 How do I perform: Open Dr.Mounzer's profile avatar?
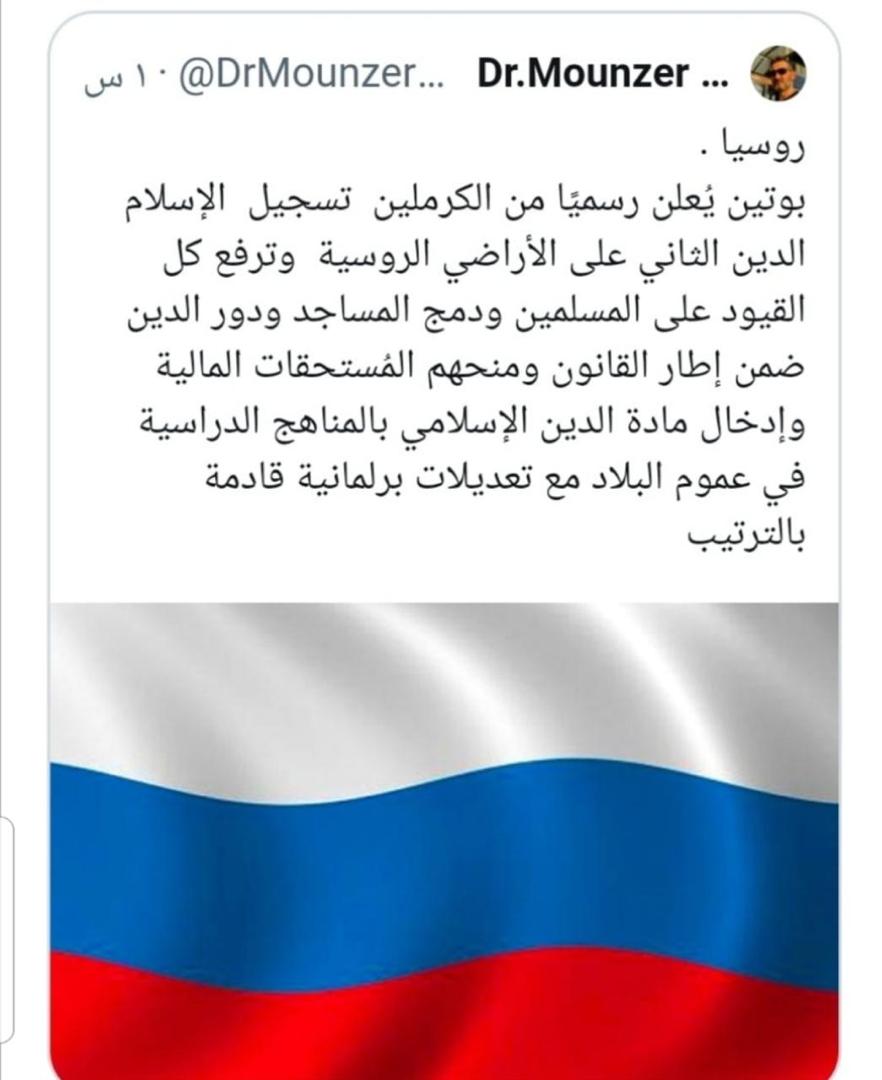tap(777, 73)
